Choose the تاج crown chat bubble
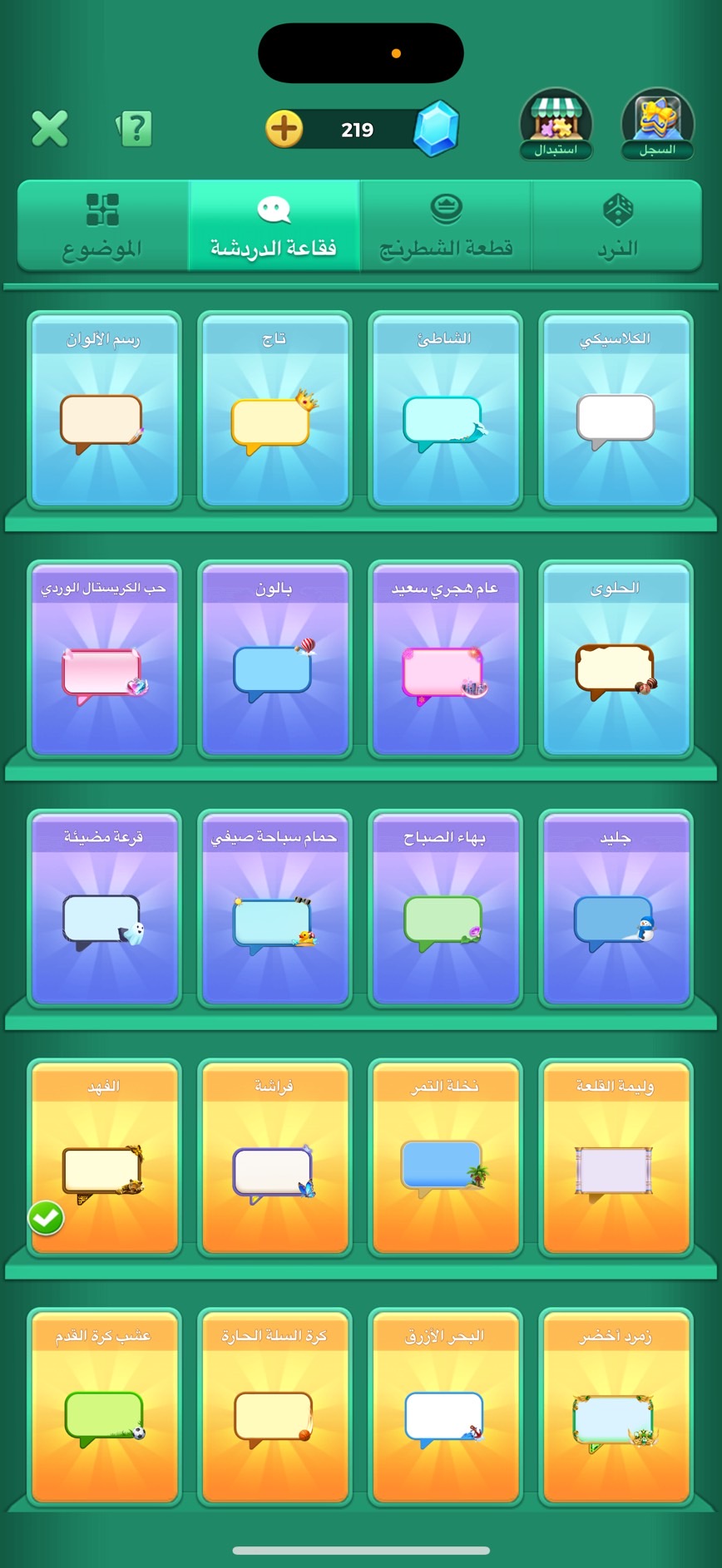 [274, 410]
